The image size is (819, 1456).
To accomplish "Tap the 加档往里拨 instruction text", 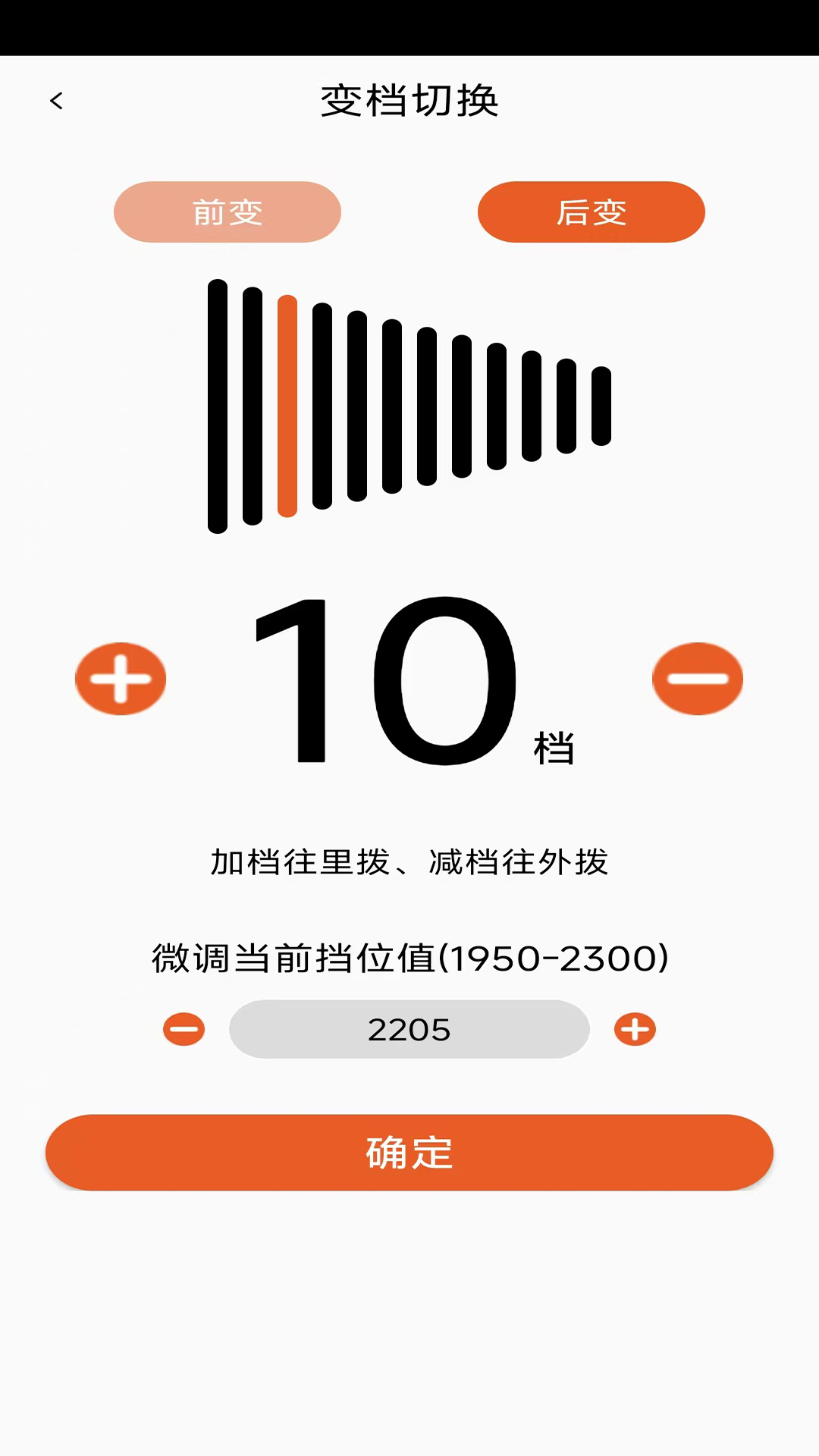I will pos(409,862).
